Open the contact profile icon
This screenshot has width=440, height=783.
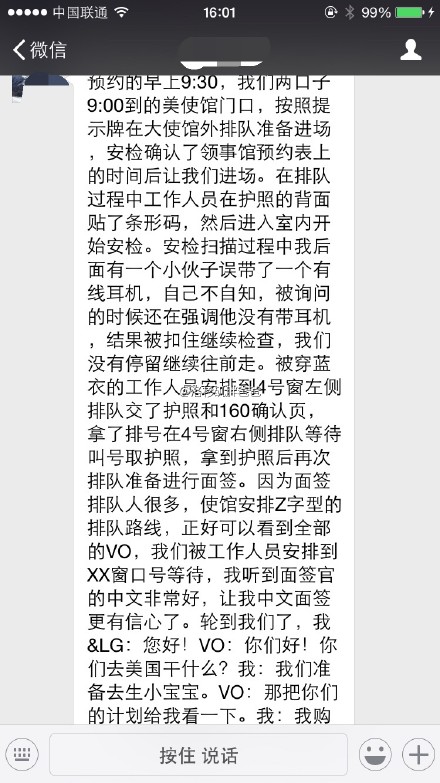pos(411,50)
